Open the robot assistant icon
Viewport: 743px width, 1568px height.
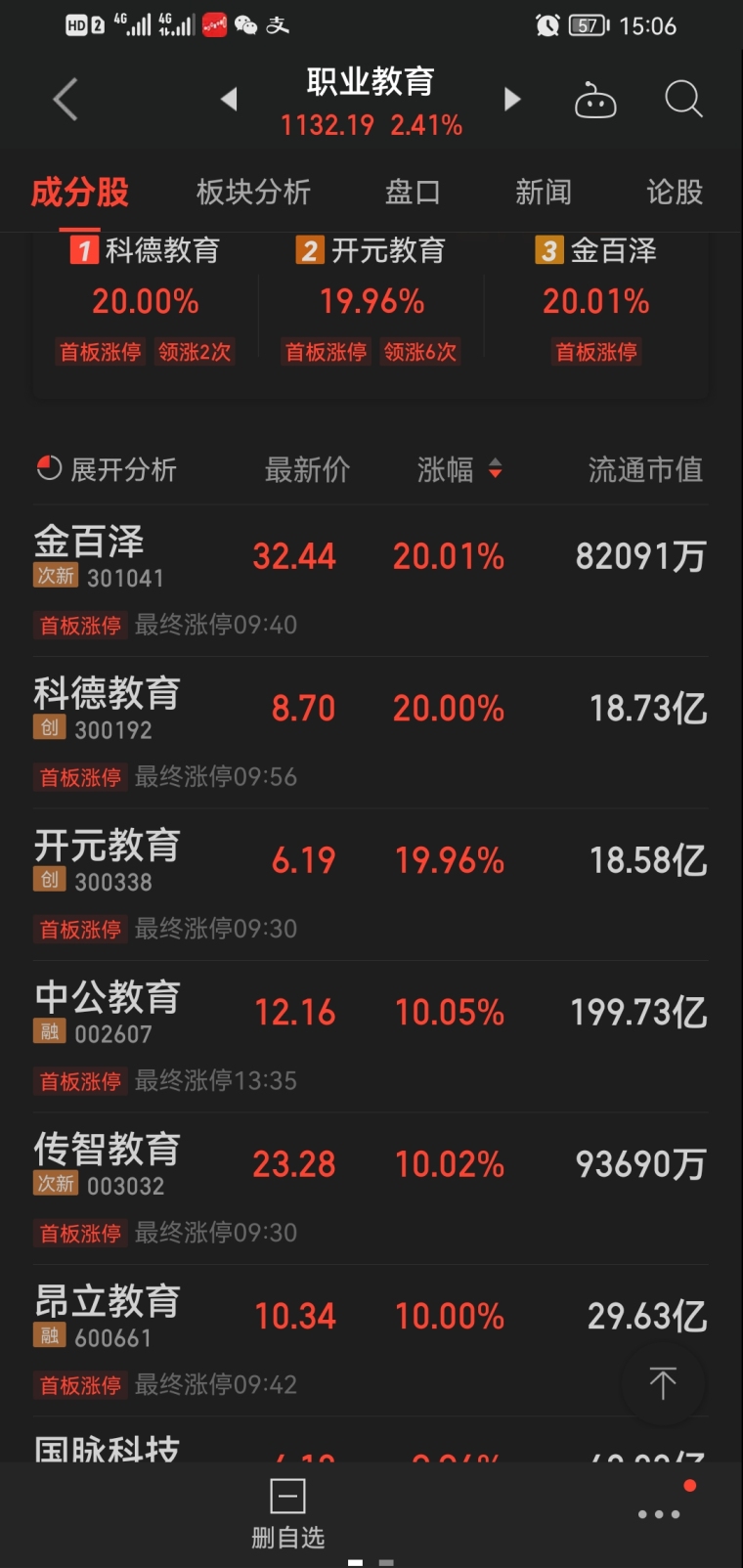(595, 100)
